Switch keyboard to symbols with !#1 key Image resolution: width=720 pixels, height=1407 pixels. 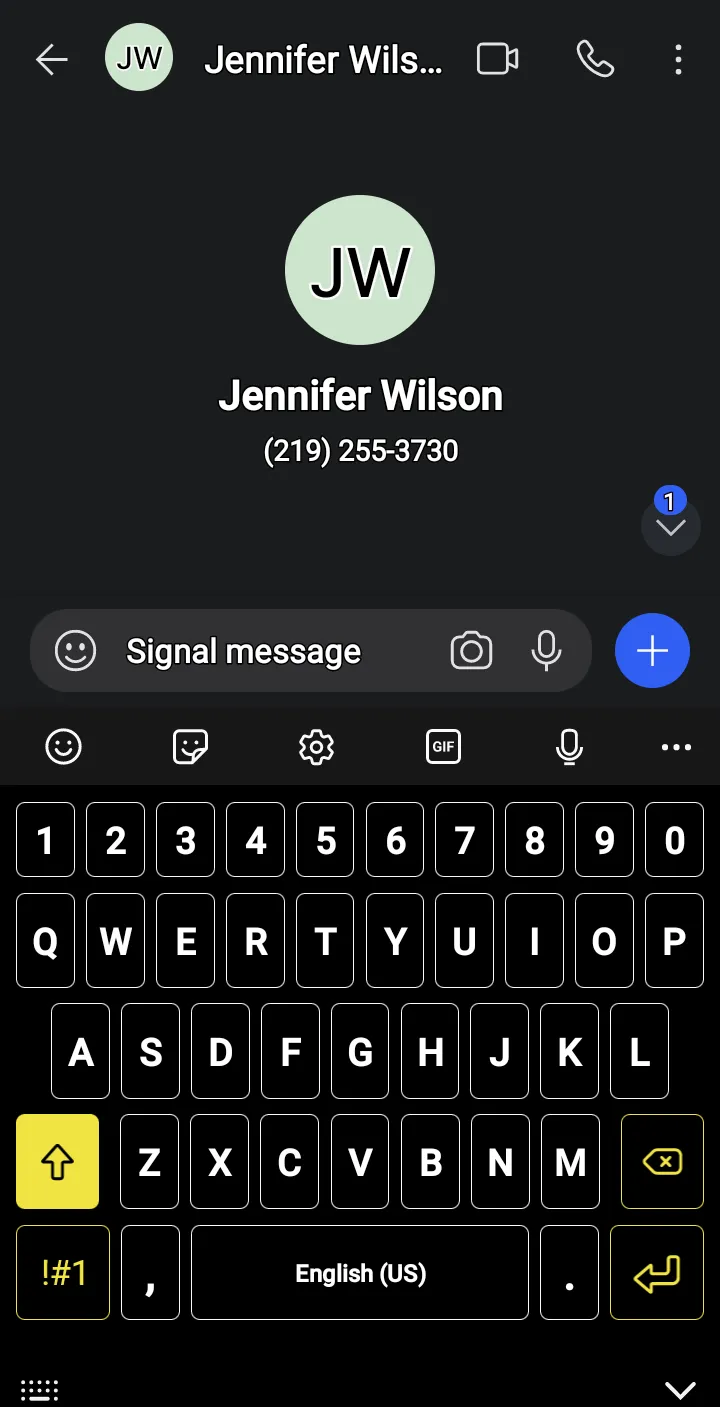63,1272
